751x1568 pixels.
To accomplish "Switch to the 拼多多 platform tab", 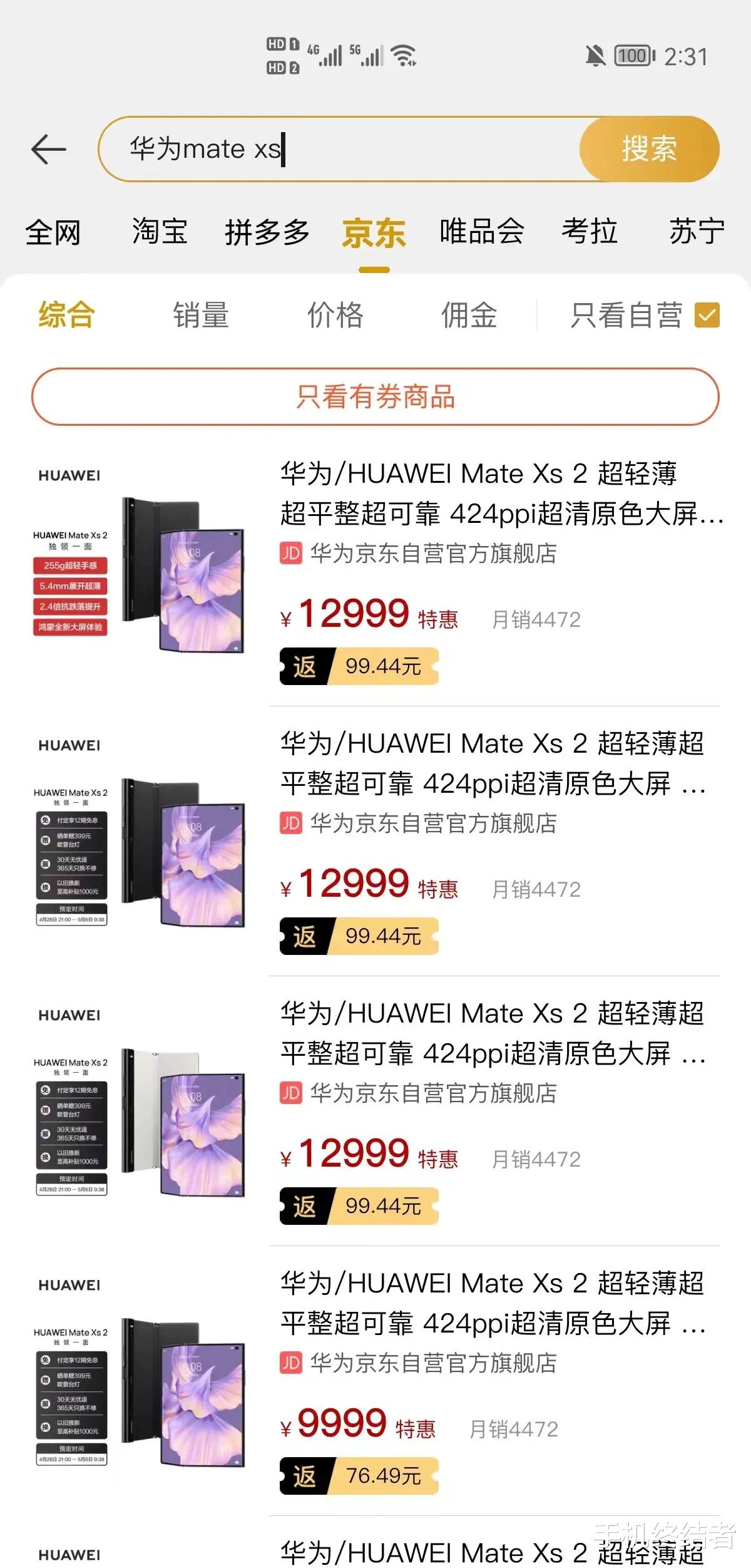I will point(269,230).
